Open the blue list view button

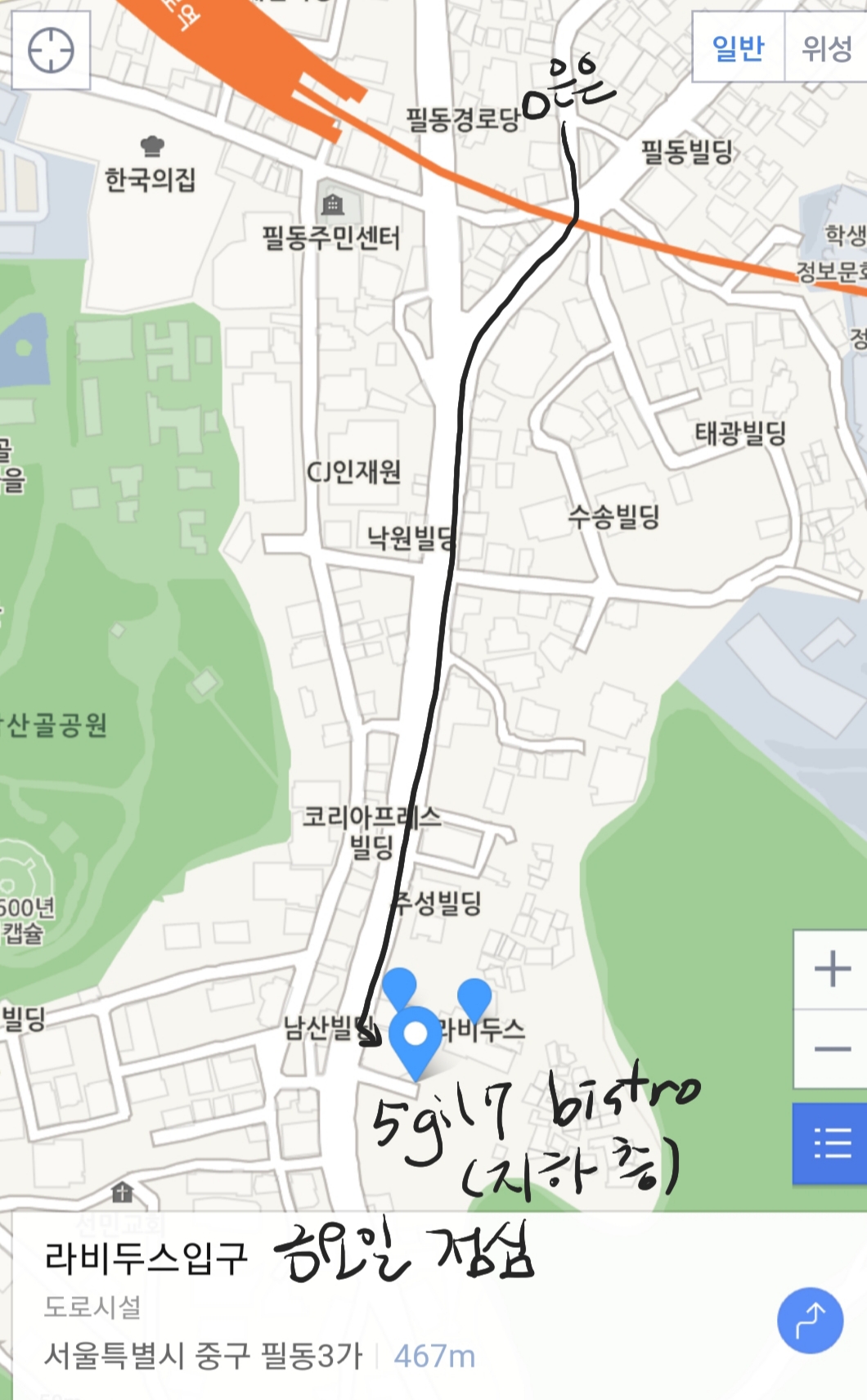pyautogui.click(x=831, y=1143)
